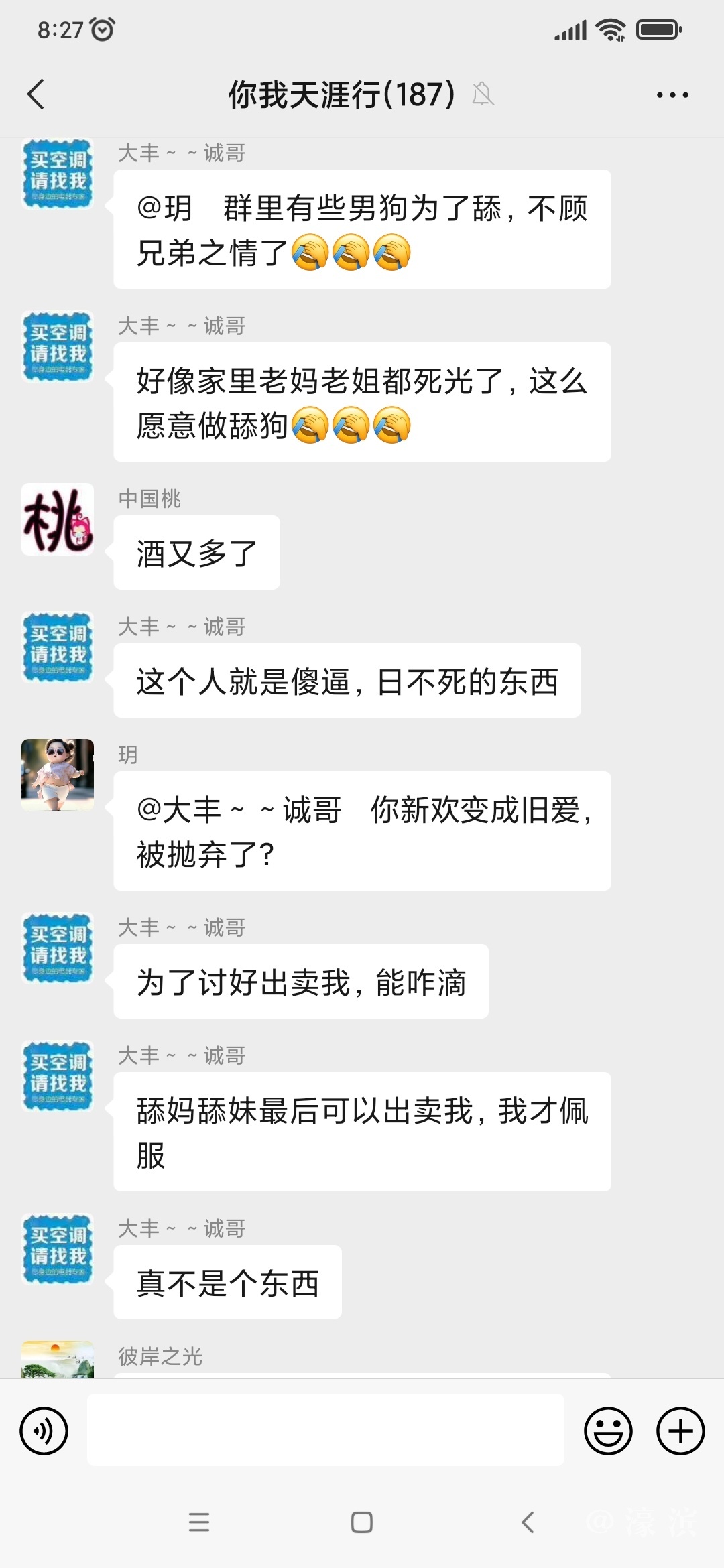Tap the system recent apps button
This screenshot has width=724, height=1568.
(199, 1522)
